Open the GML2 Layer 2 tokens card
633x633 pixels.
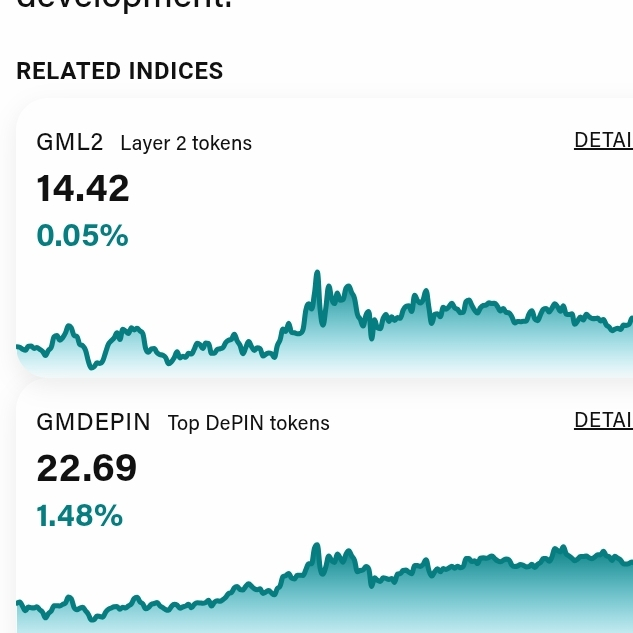[325, 237]
